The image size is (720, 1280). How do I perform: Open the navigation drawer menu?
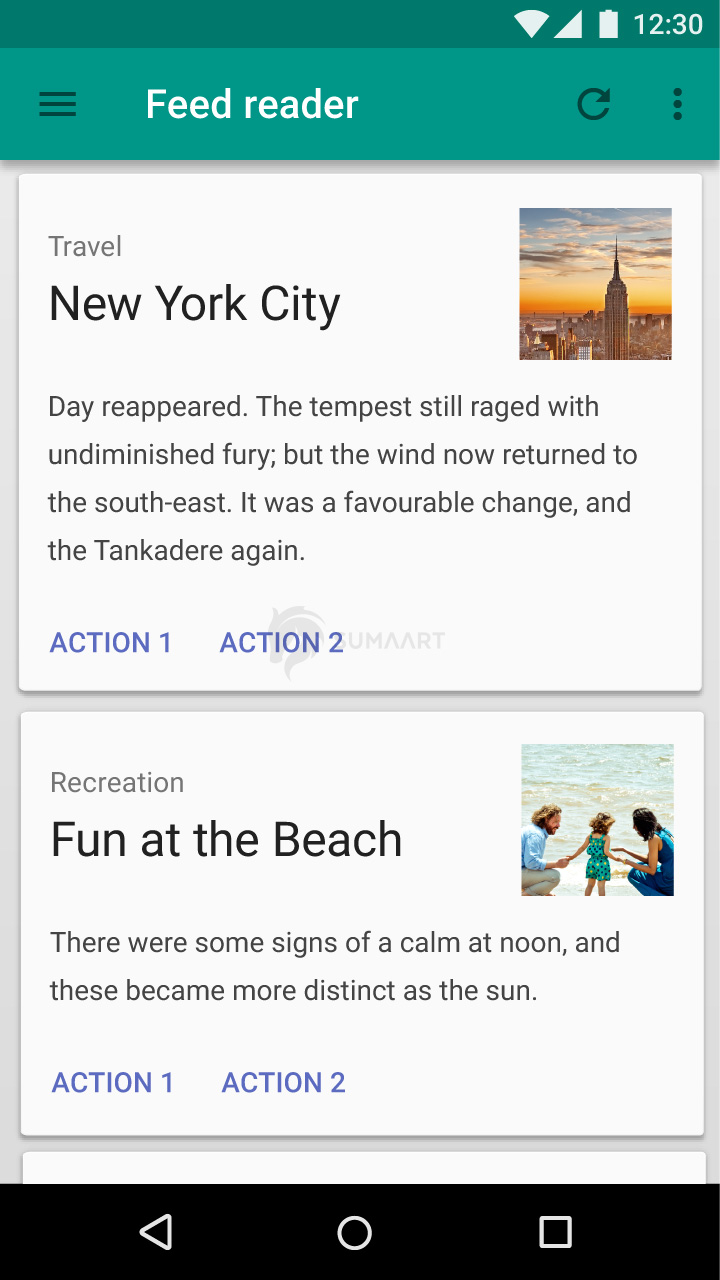[x=58, y=104]
